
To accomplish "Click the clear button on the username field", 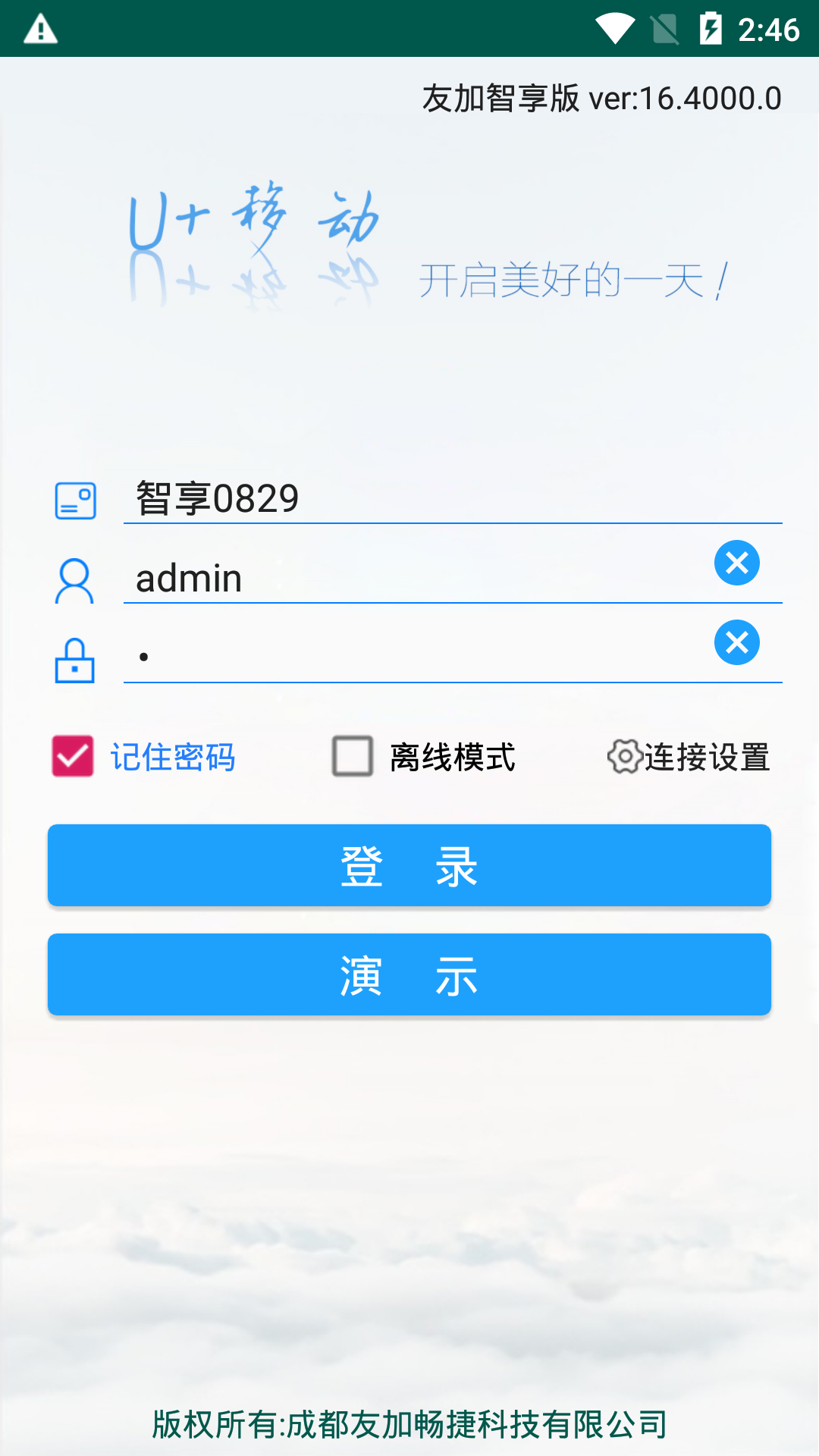I will tap(736, 563).
